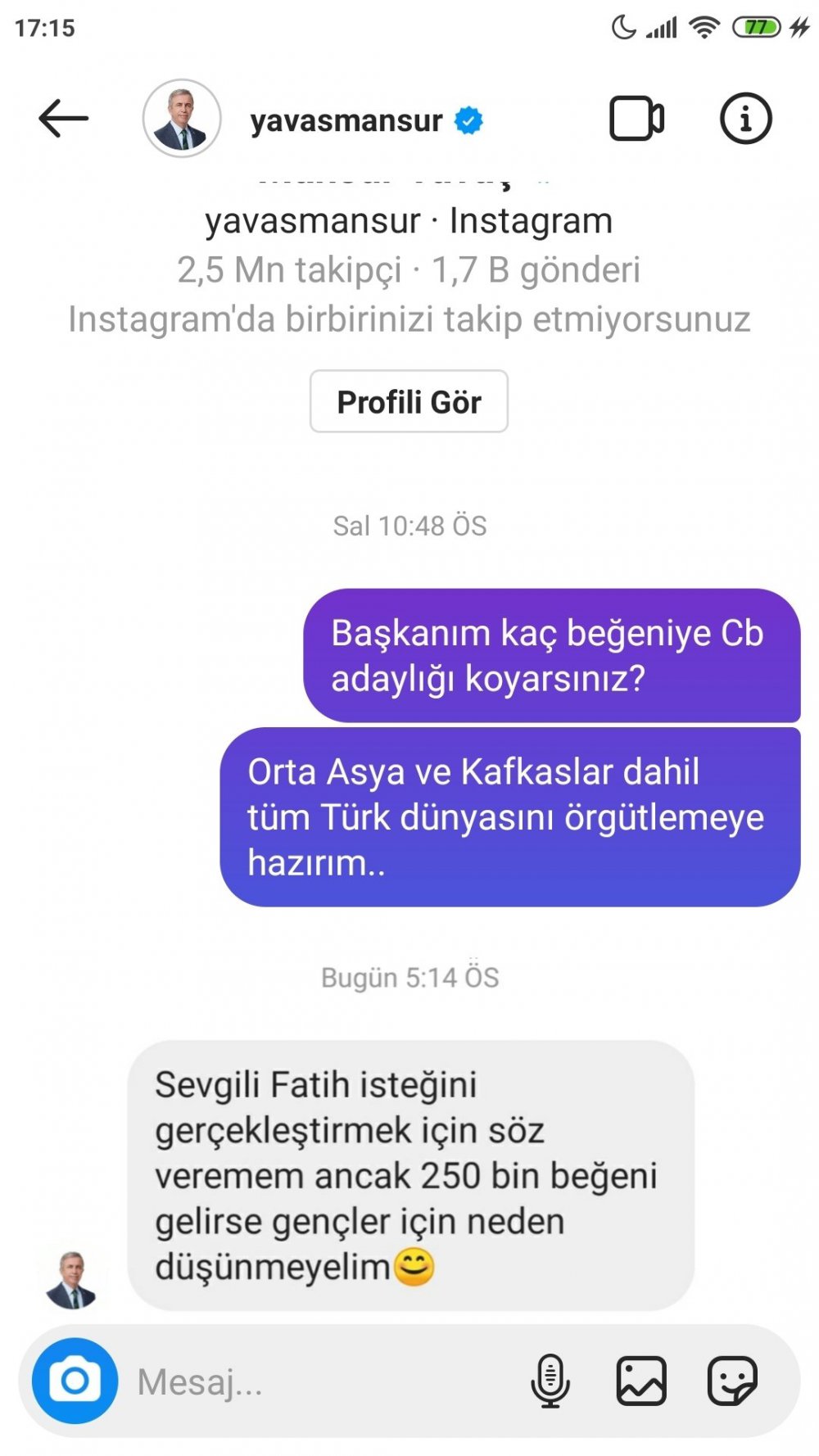Screen dimensions: 819x1456
Task: Focus the Mesaj text field
Action: 319,1381
